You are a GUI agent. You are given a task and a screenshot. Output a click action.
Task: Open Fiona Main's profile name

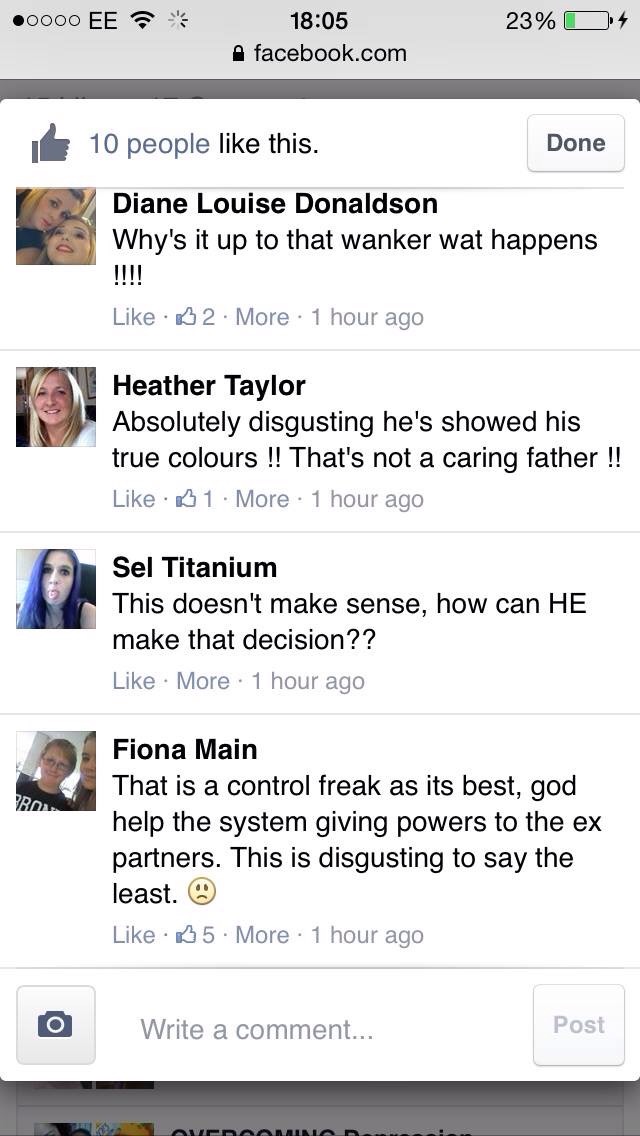point(185,749)
